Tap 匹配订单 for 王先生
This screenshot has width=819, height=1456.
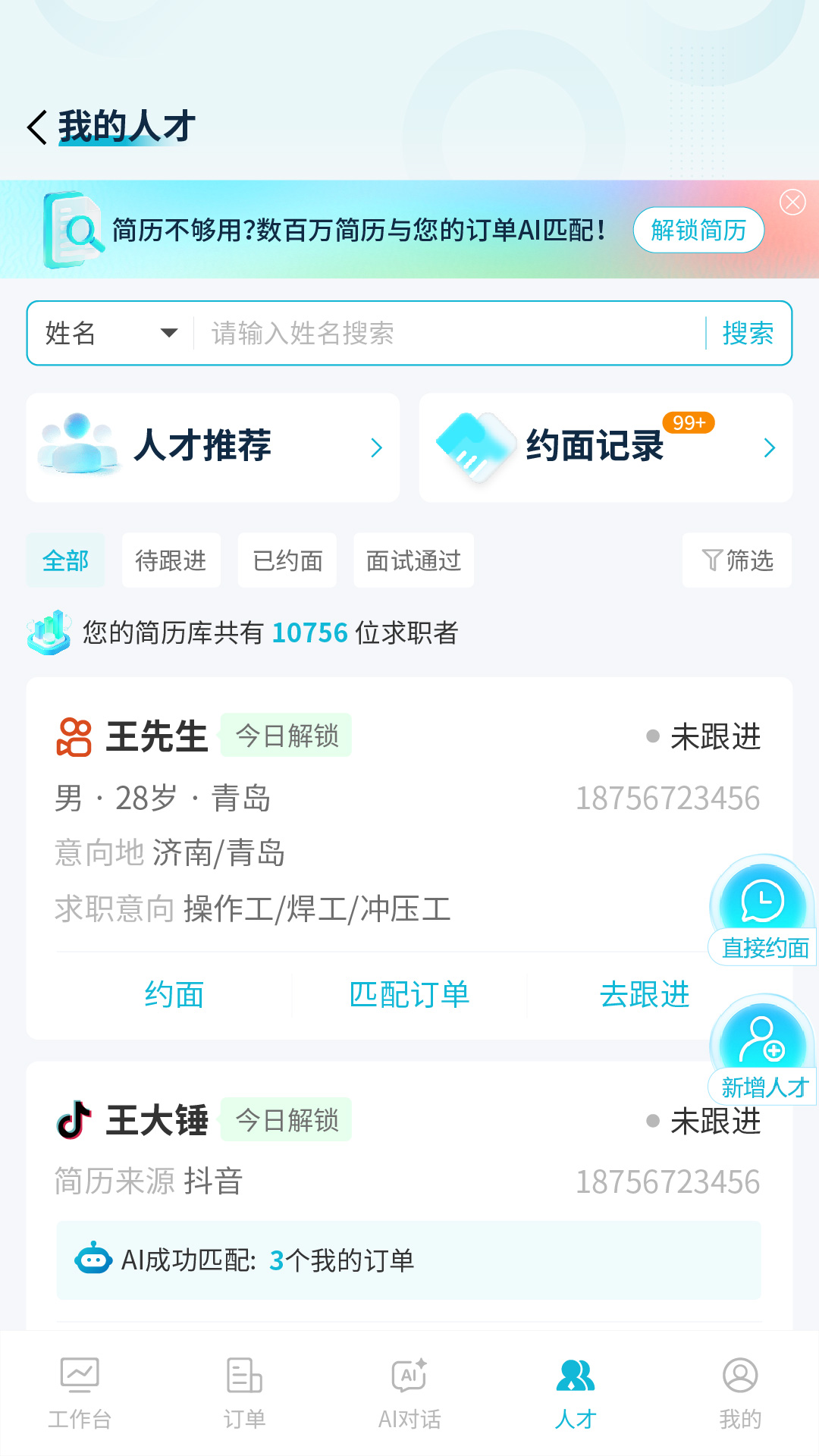(409, 995)
